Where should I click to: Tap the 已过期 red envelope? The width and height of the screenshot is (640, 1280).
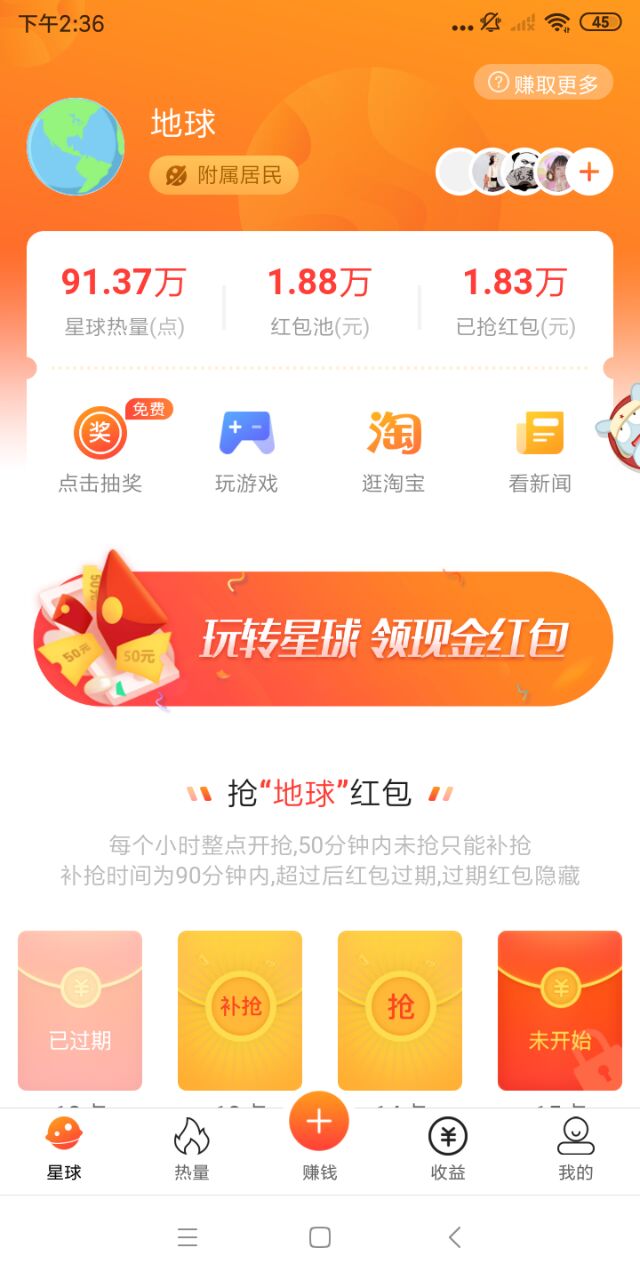point(80,1010)
